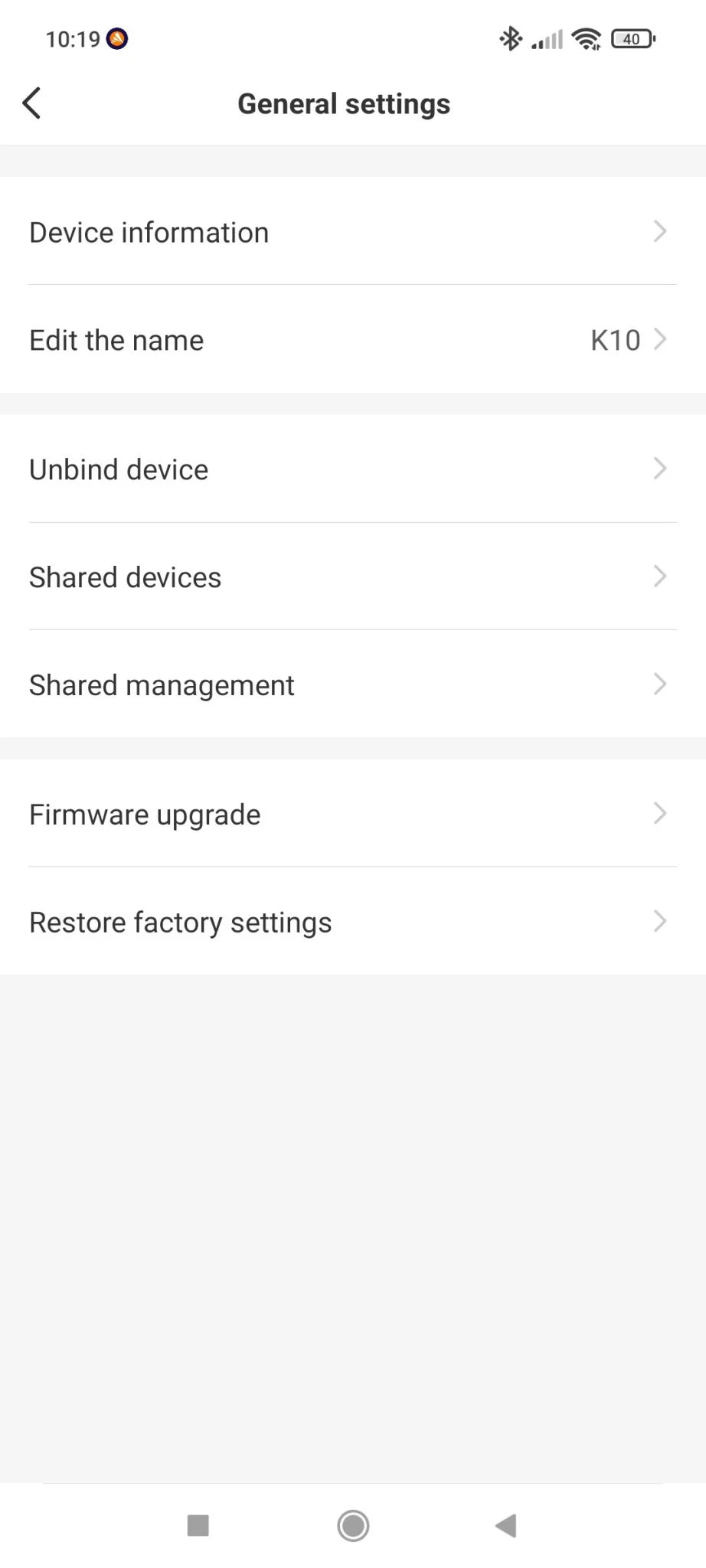Go back using the top-left arrow
The height and width of the screenshot is (1568, 706).
(x=31, y=103)
